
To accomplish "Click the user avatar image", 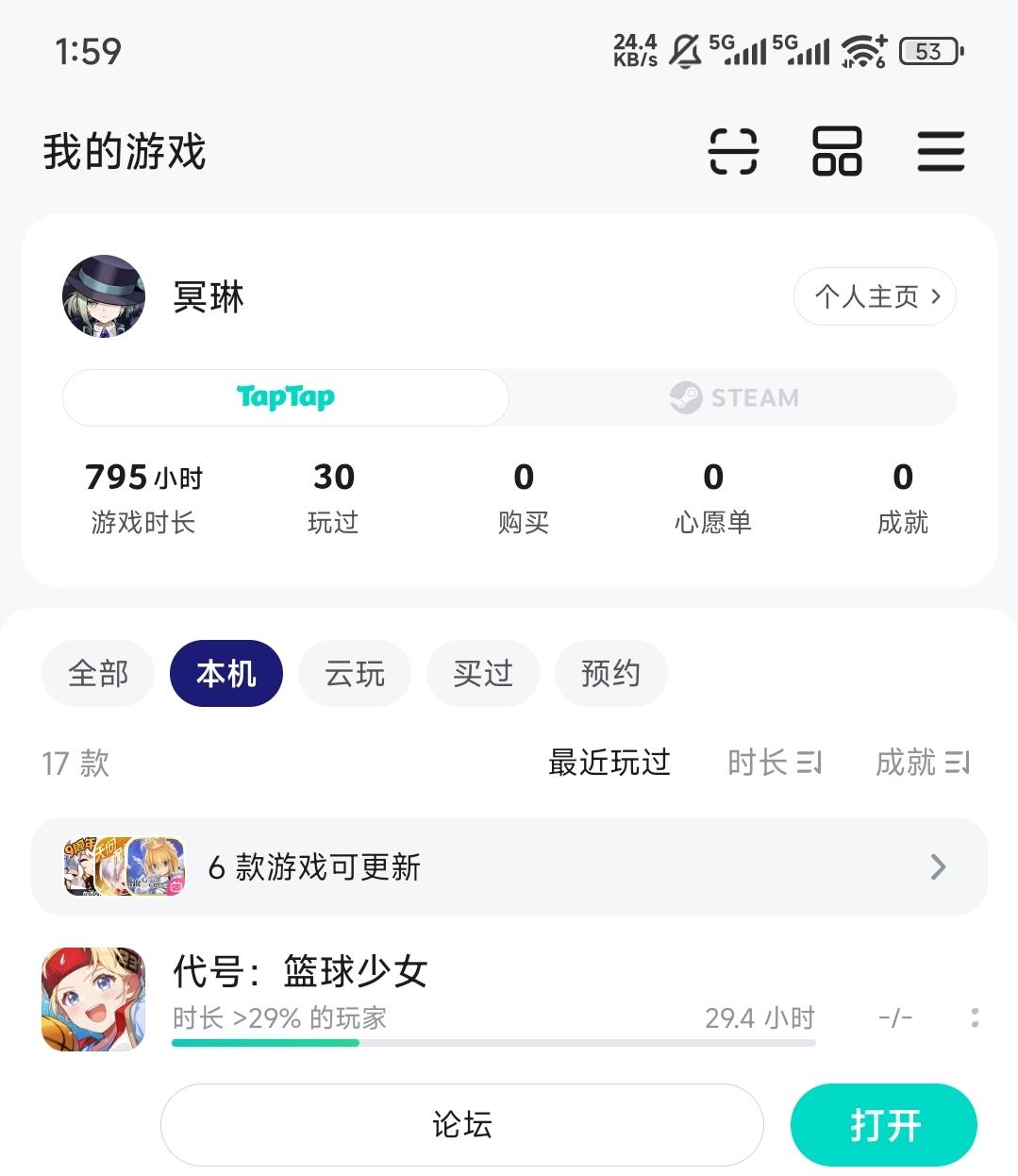I will 104,296.
